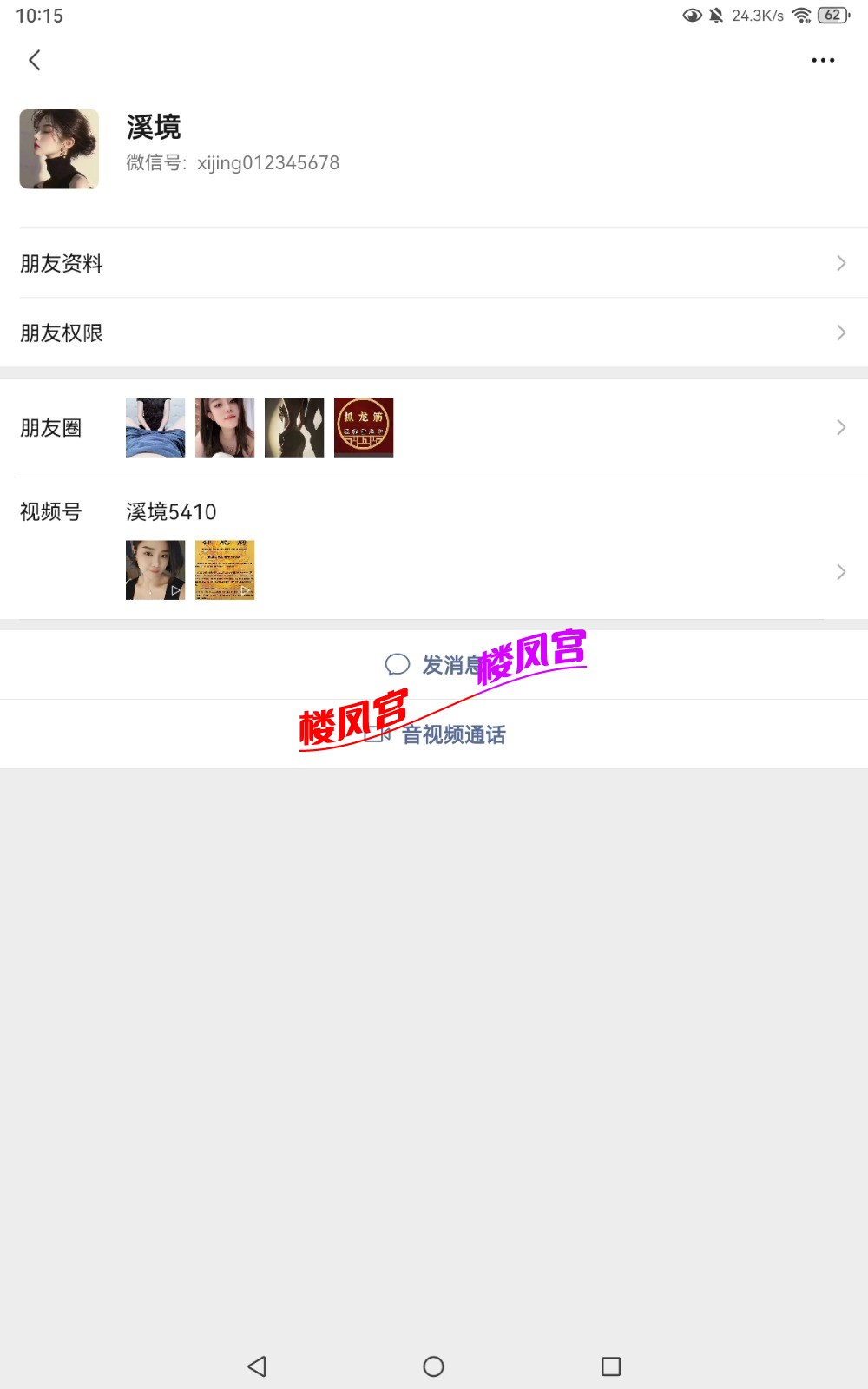The width and height of the screenshot is (868, 1389).
Task: Open 朋友权限 settings
Action: coord(434,332)
